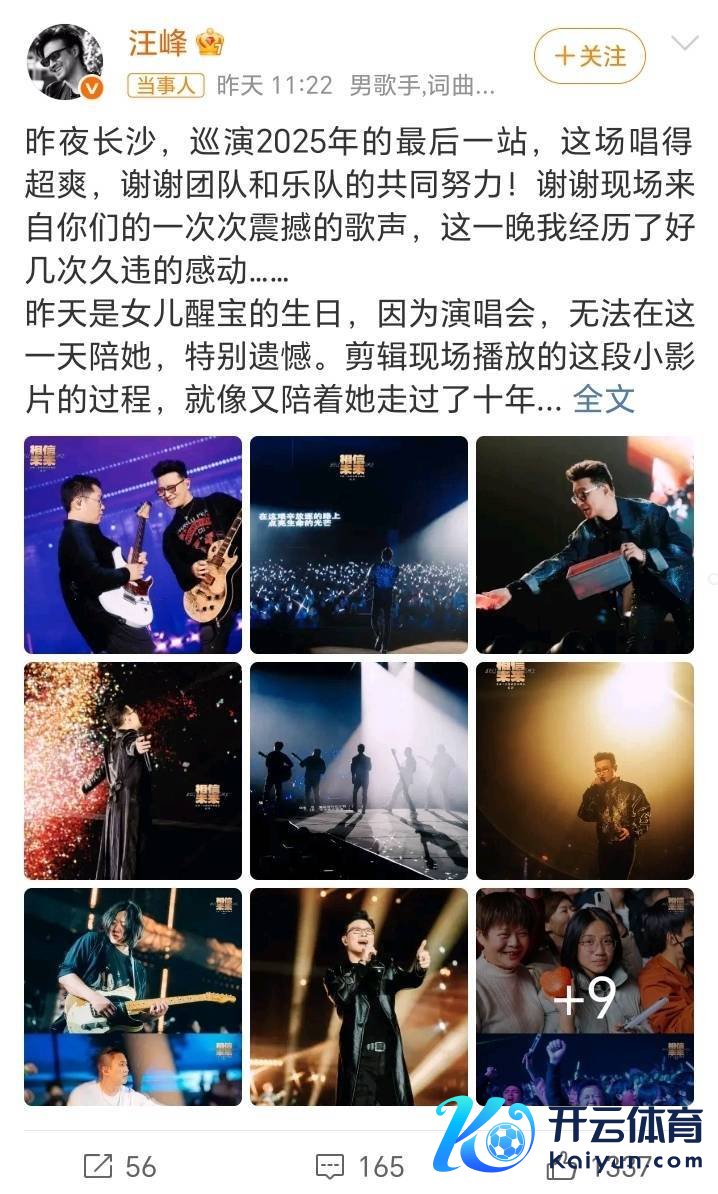Open the 165 comments
This screenshot has width=718, height=1194.
click(359, 1165)
